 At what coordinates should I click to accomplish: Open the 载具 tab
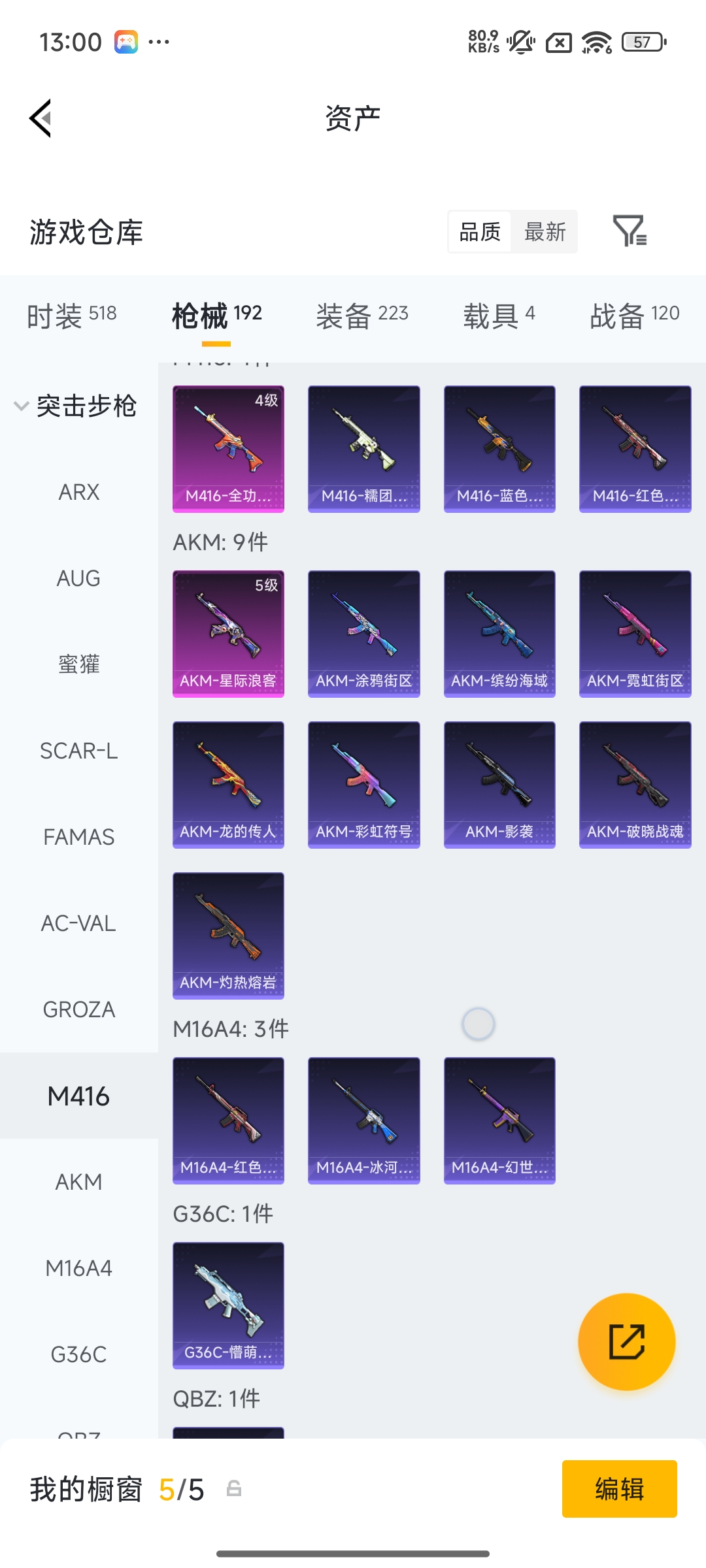coord(499,316)
